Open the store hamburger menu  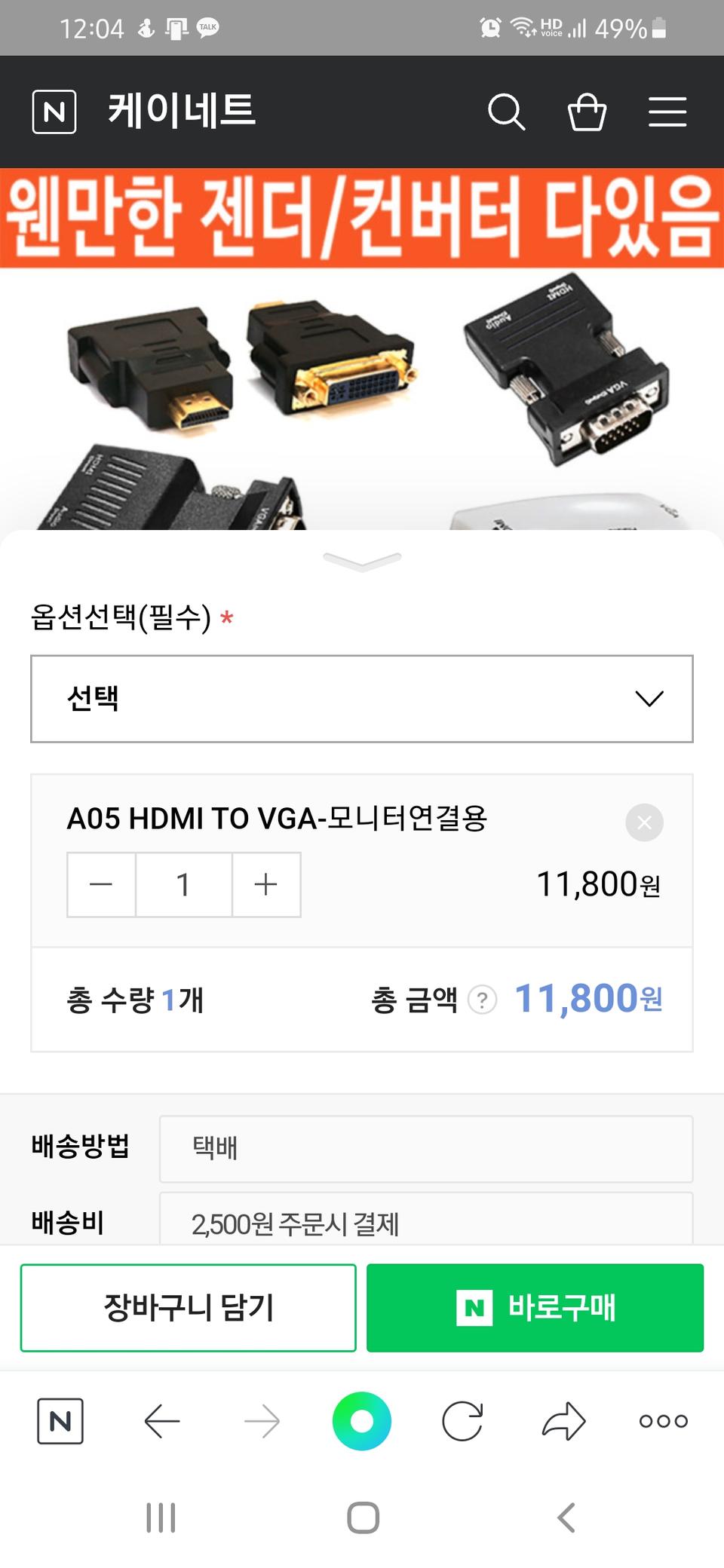click(x=667, y=112)
